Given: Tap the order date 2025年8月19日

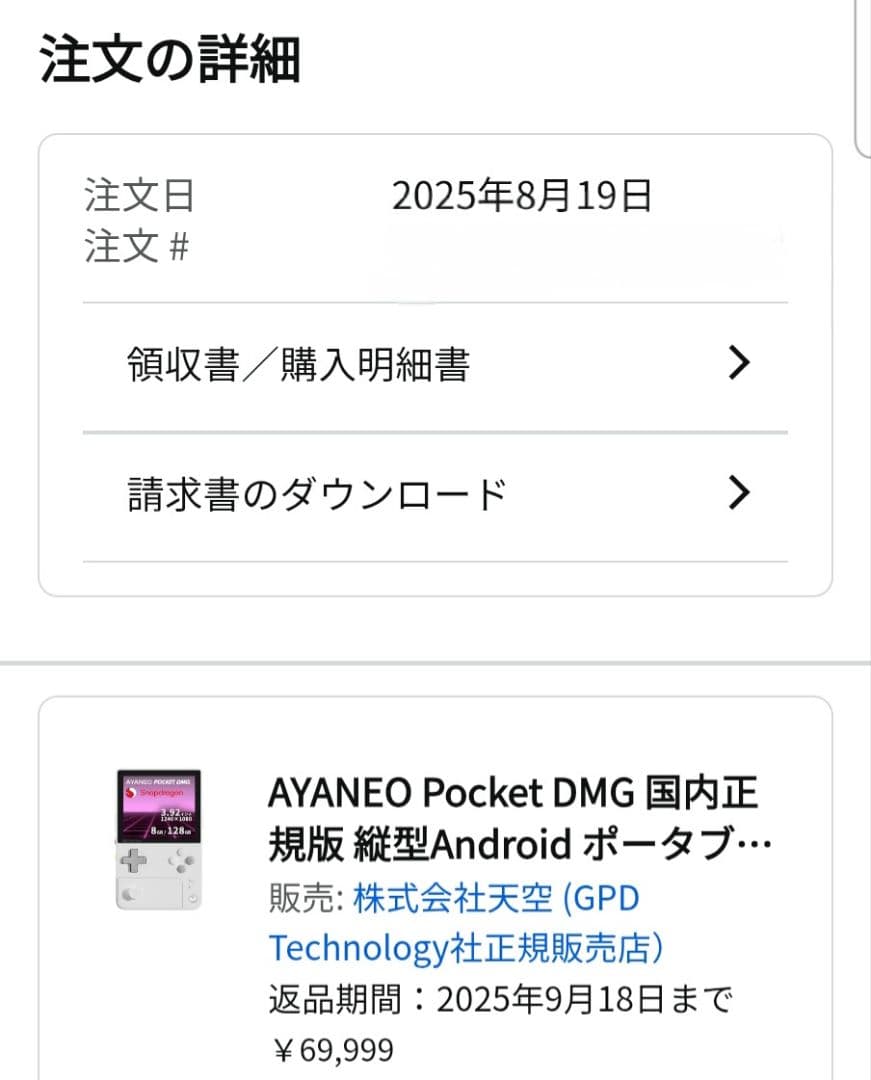Looking at the screenshot, I should [x=521, y=197].
